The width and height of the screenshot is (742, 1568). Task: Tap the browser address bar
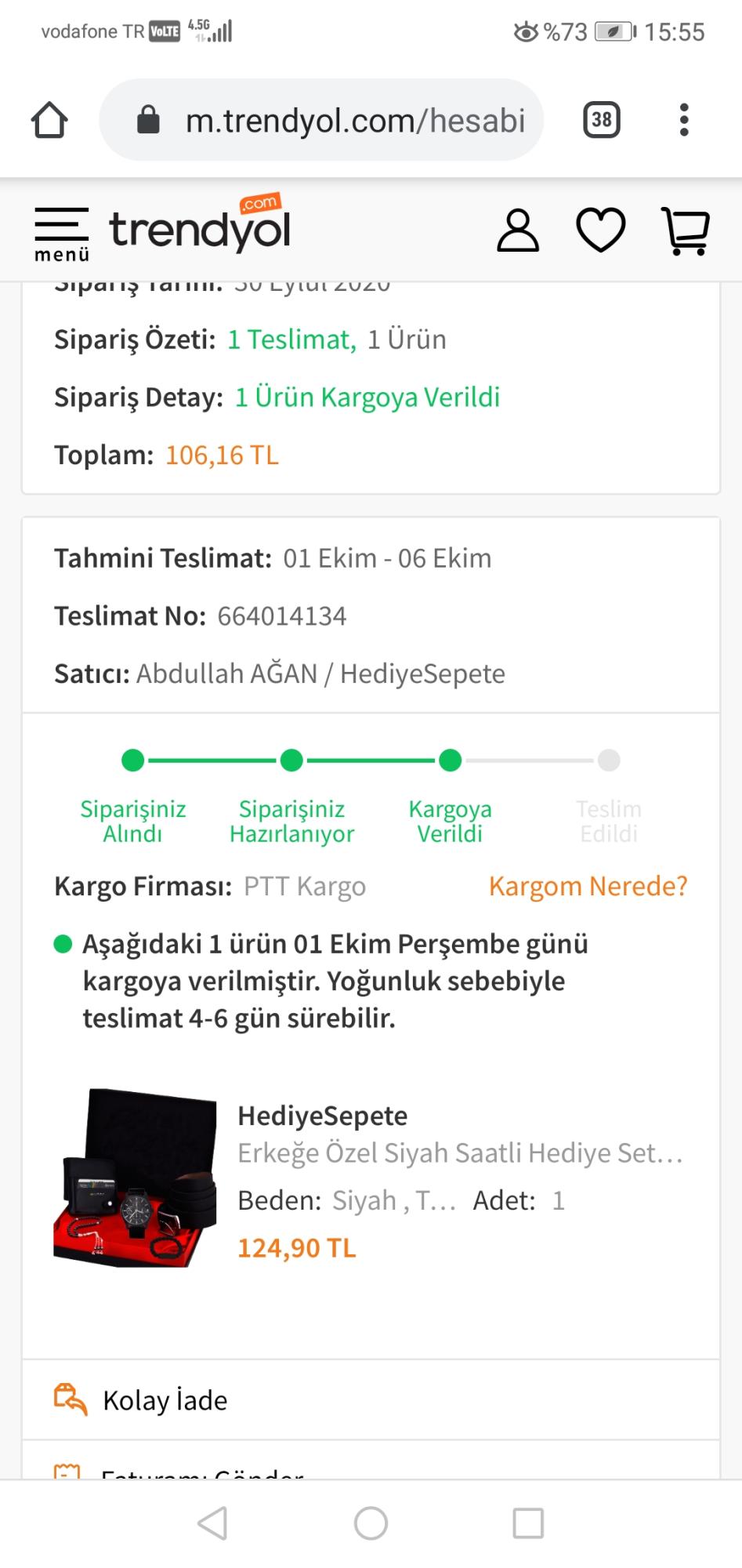coord(321,120)
